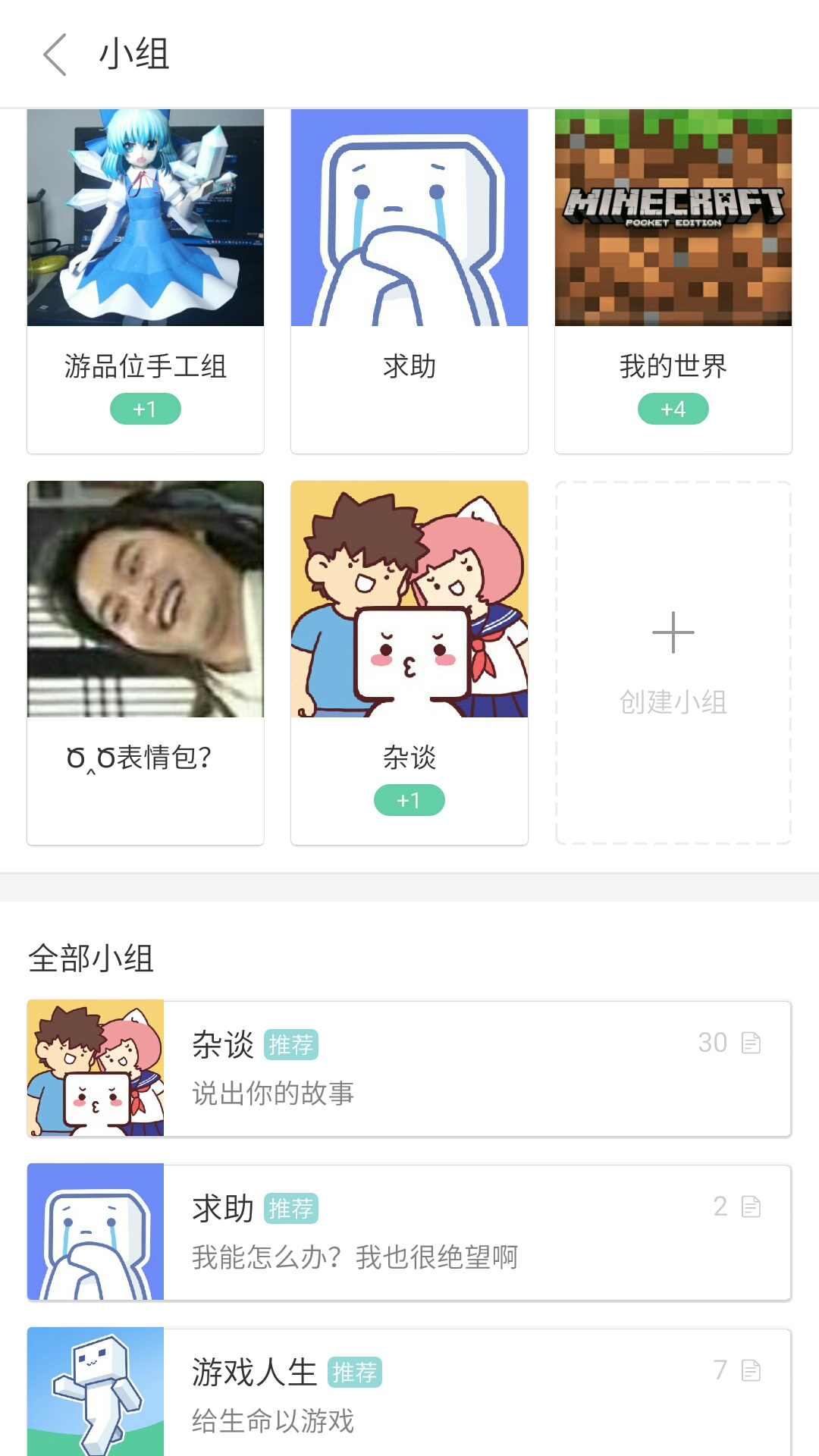The image size is (819, 1456).
Task: Tap the 杂谈 list thumbnail in 全部小组
Action: 96,1067
